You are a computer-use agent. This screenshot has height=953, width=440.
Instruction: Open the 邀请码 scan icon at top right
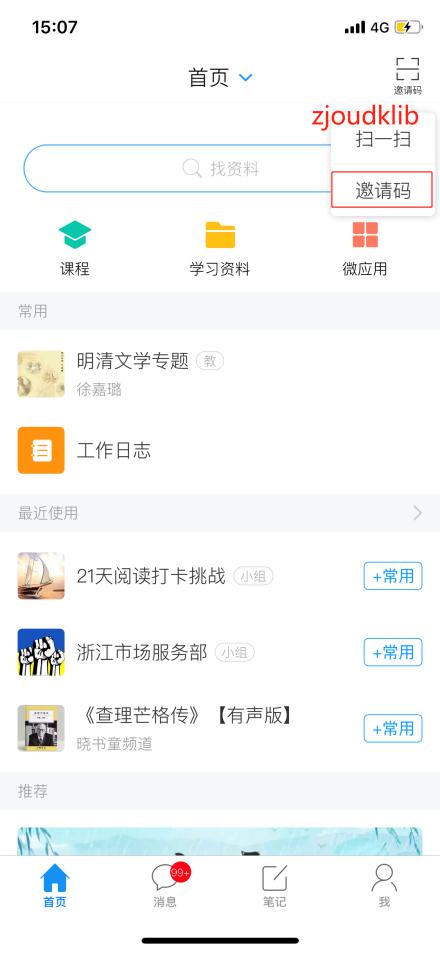pyautogui.click(x=407, y=76)
